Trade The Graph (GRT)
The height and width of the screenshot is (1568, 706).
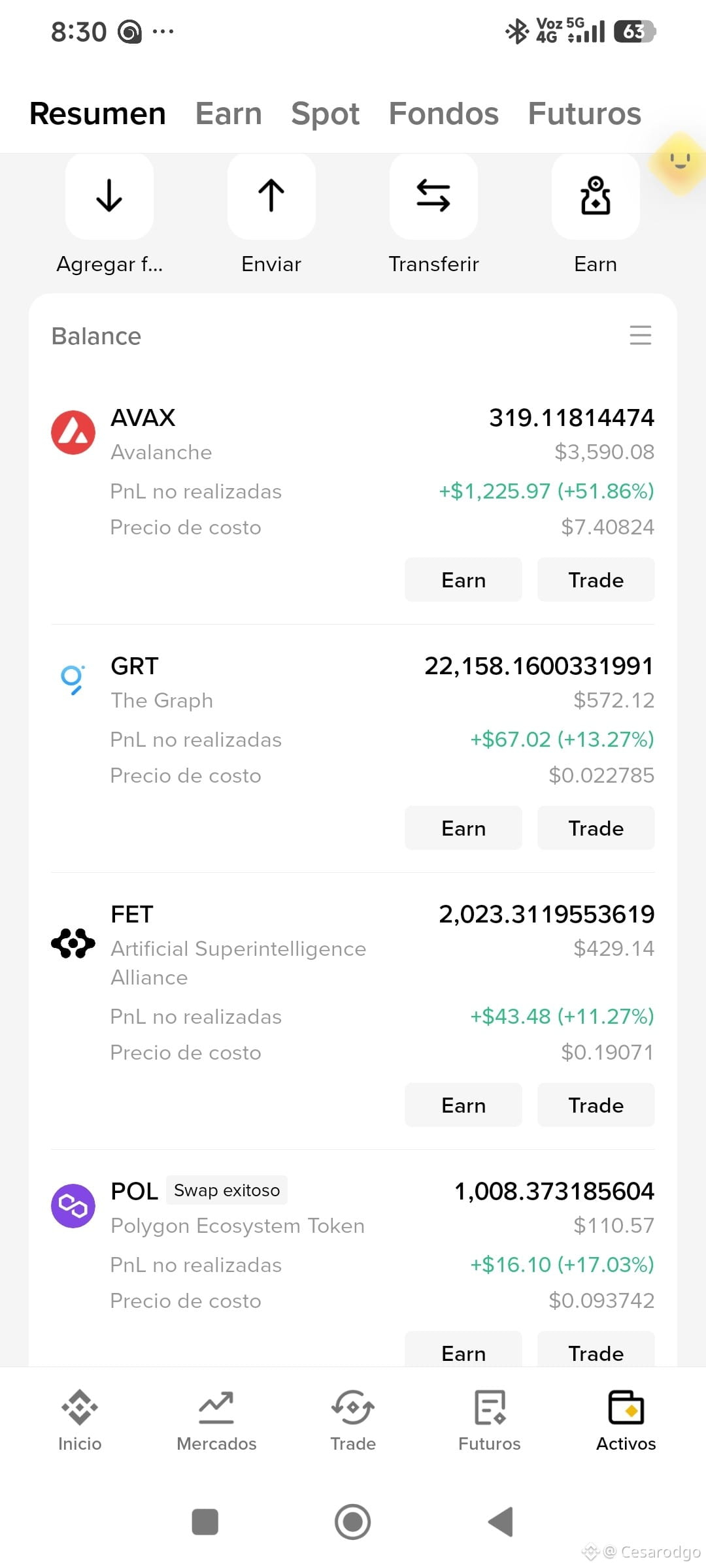point(596,828)
